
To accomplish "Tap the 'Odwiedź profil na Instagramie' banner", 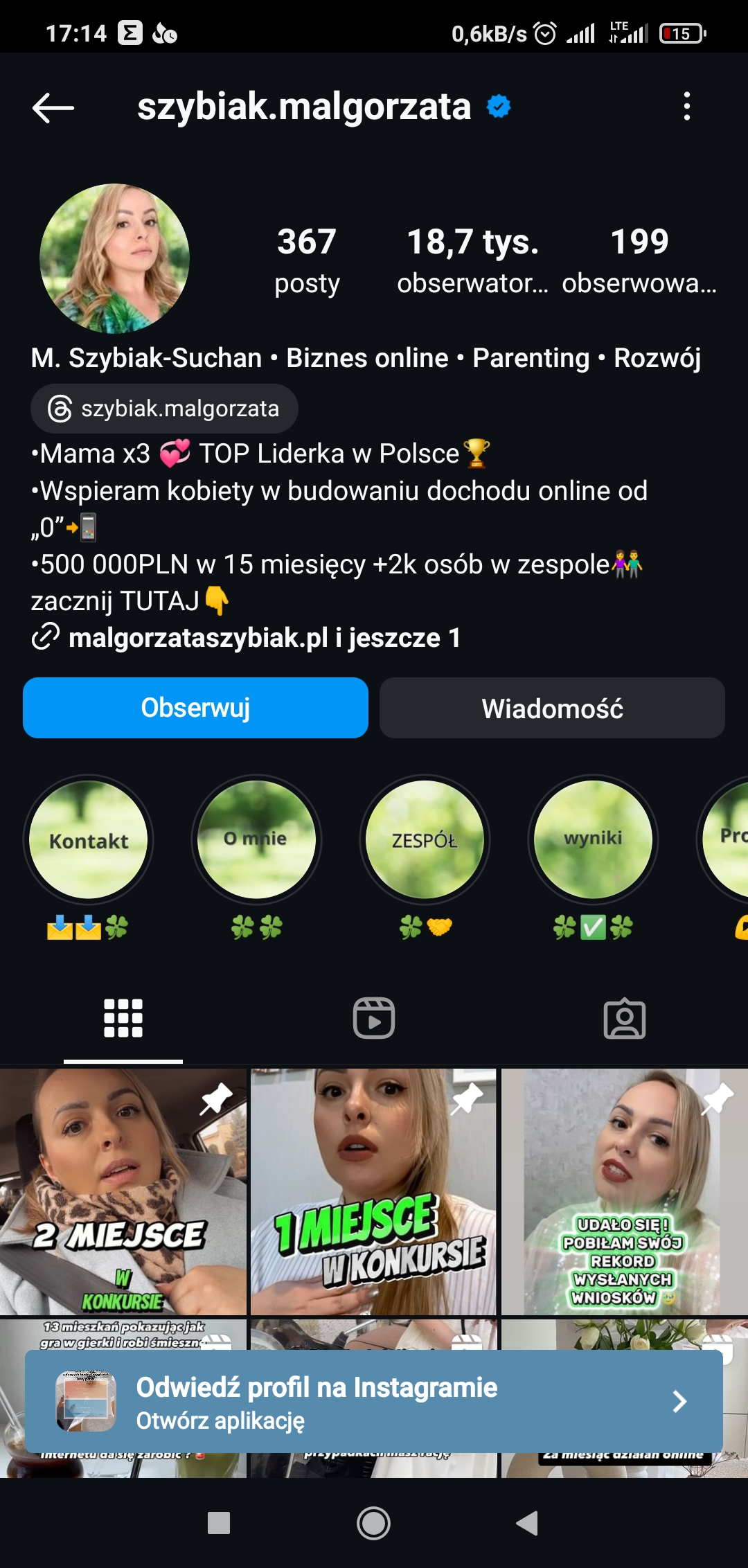I will click(x=374, y=1402).
